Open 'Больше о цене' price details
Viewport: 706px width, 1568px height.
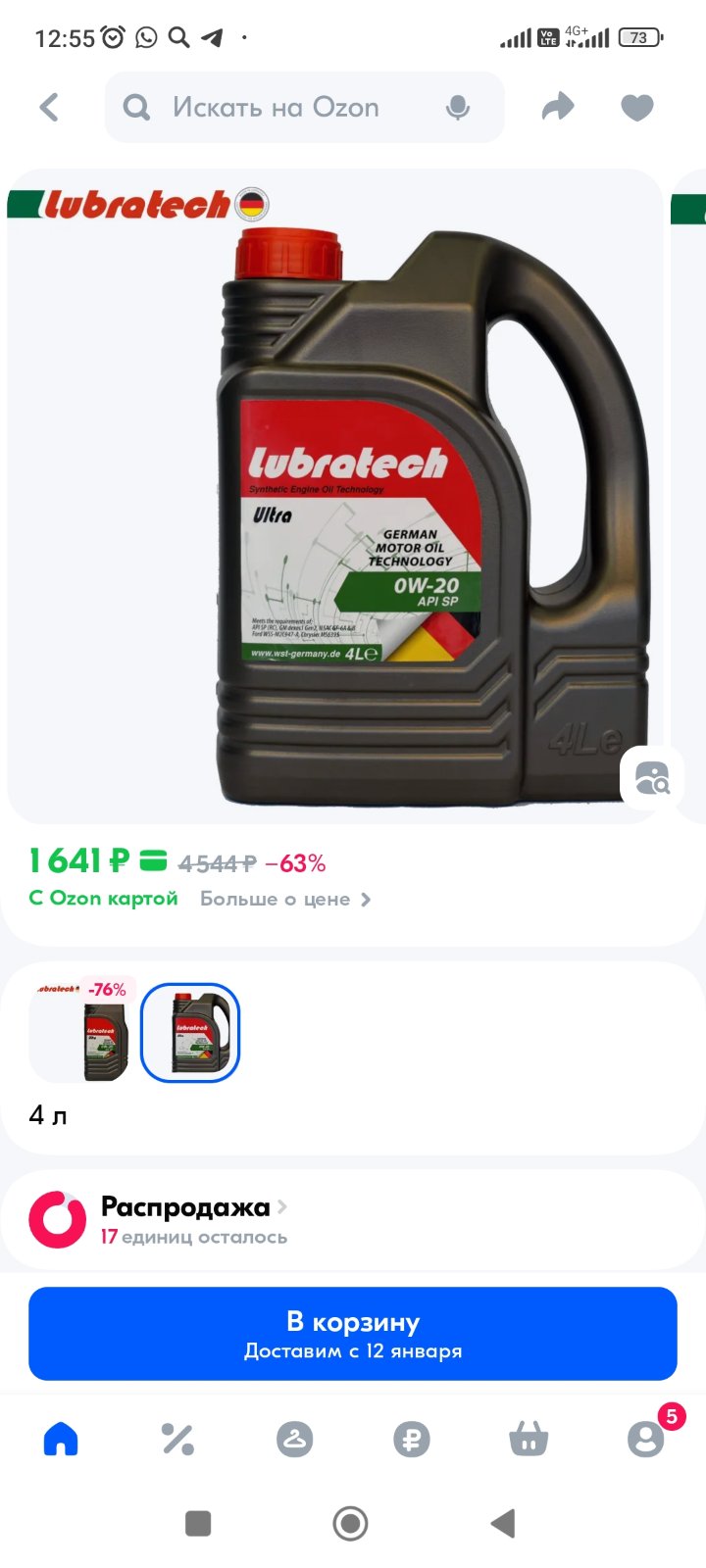tap(285, 899)
